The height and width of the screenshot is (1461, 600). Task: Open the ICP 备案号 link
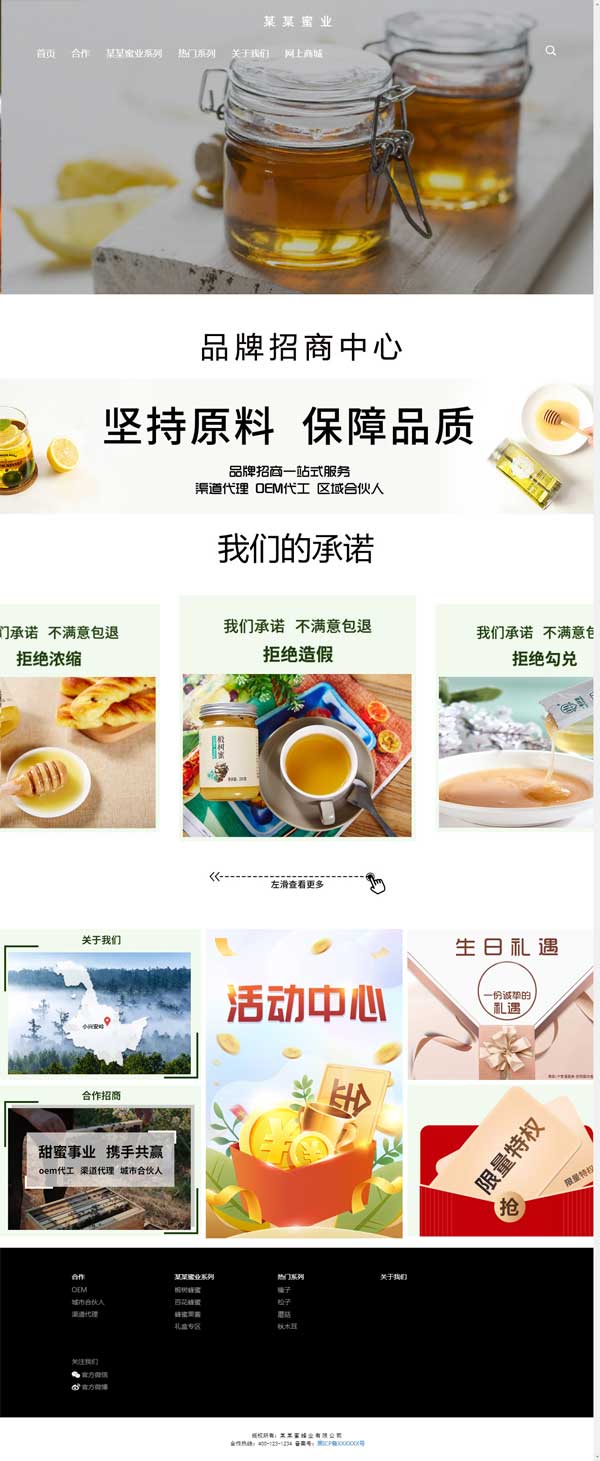[341, 1444]
